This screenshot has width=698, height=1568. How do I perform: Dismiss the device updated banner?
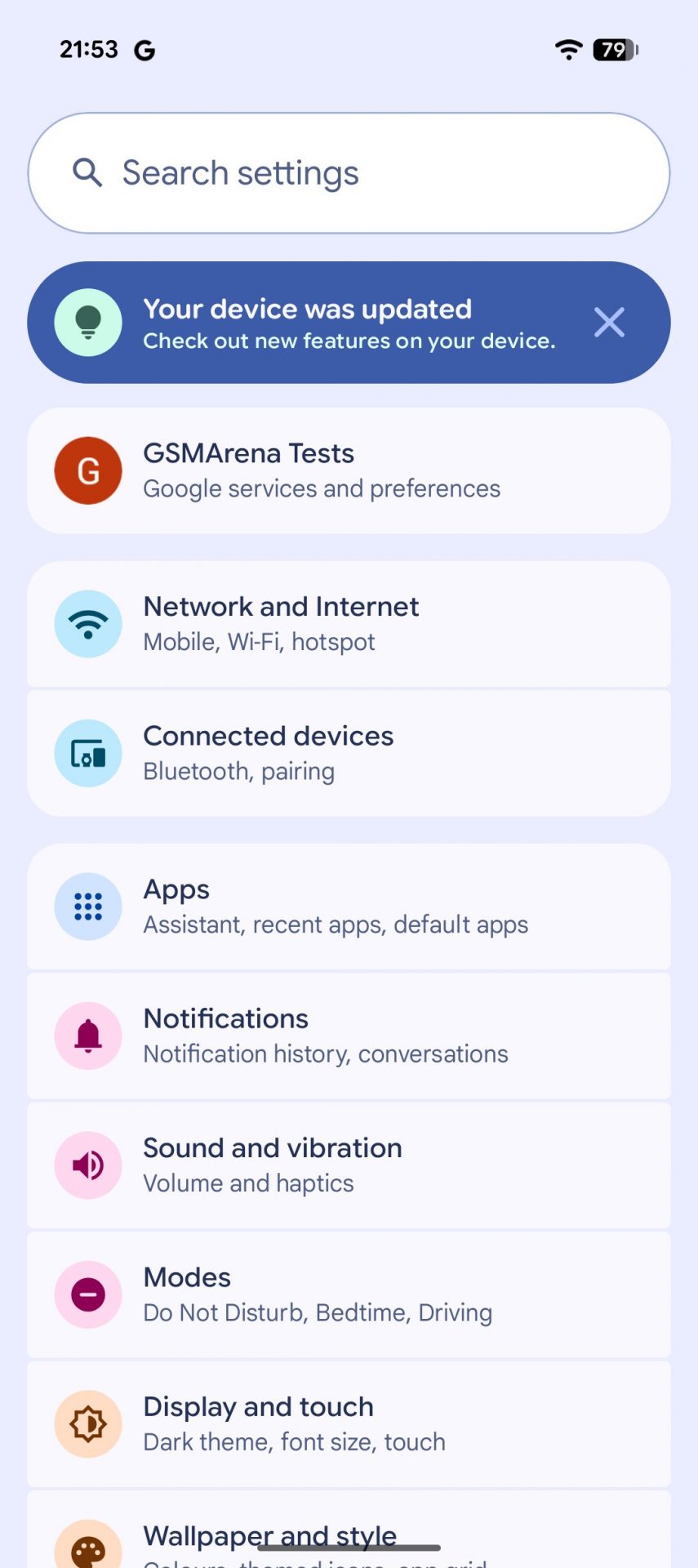609,323
